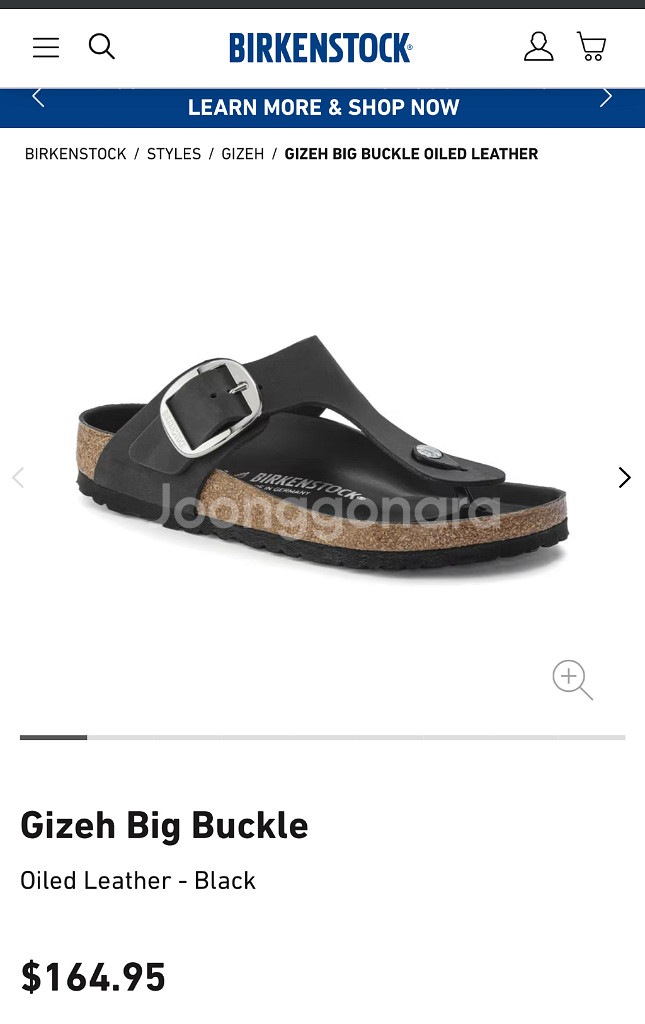Go to Birkenstock home via logo
Image resolution: width=645 pixels, height=1024 pixels.
(320, 47)
